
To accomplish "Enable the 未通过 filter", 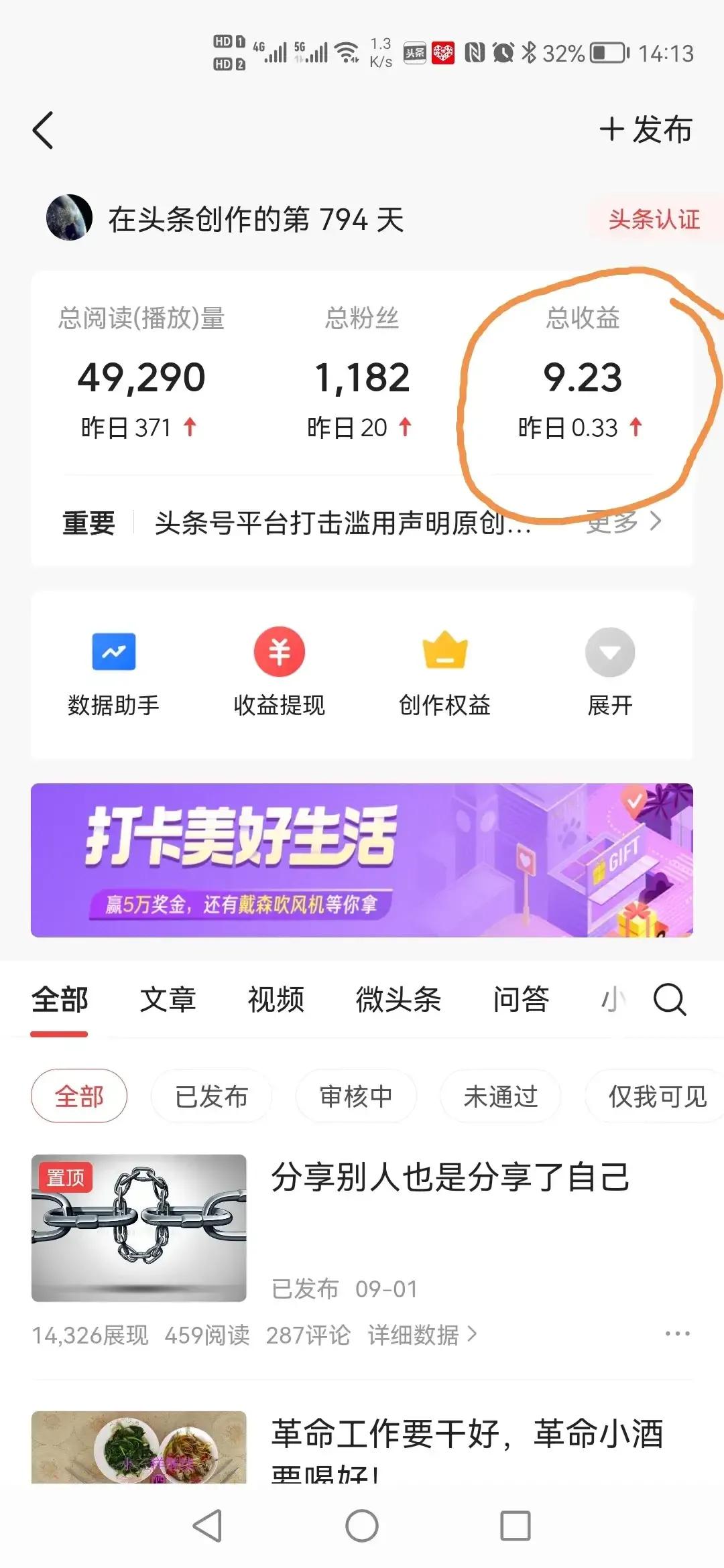I will [501, 1096].
